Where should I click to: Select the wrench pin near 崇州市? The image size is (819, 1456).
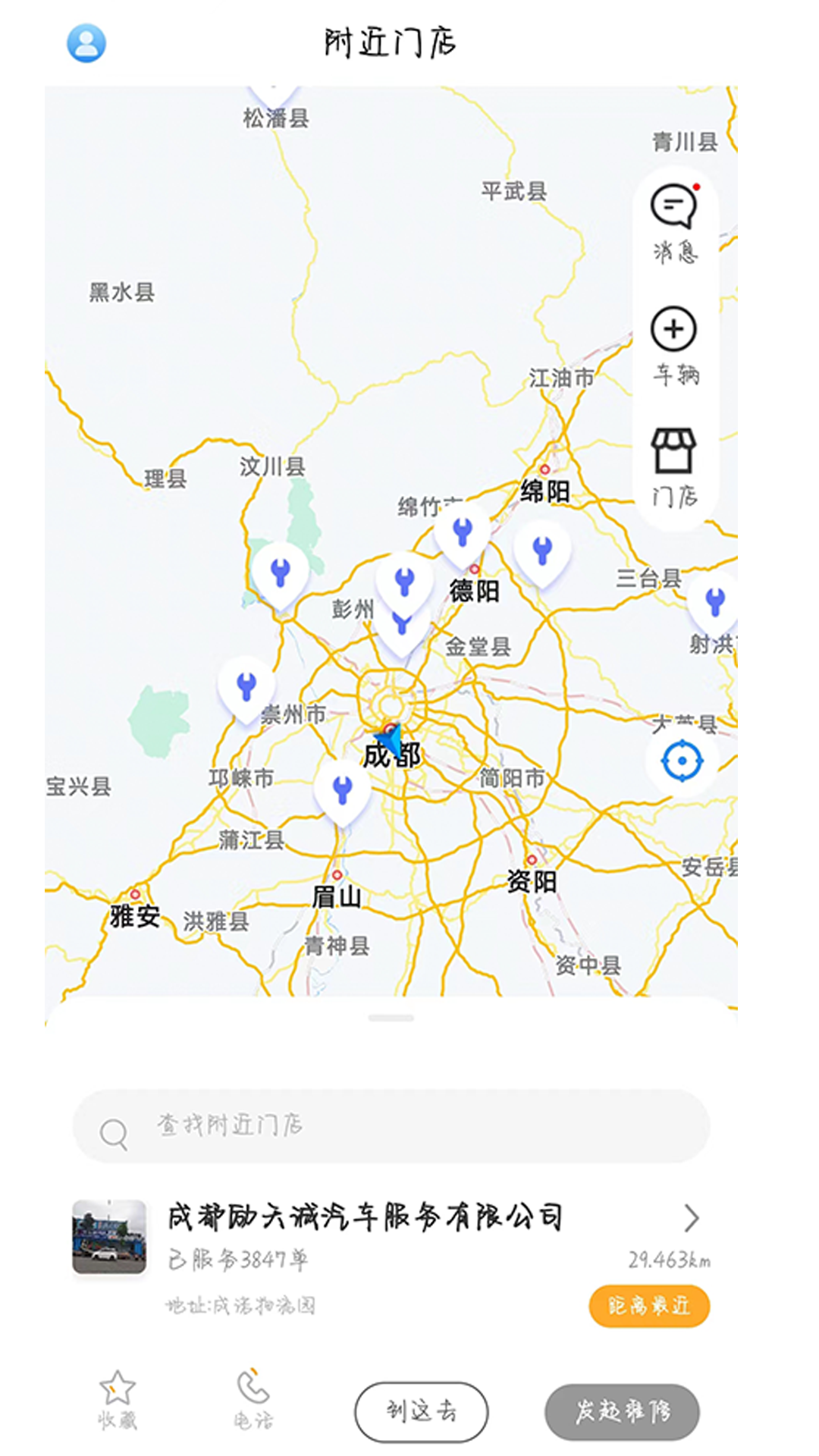[244, 686]
